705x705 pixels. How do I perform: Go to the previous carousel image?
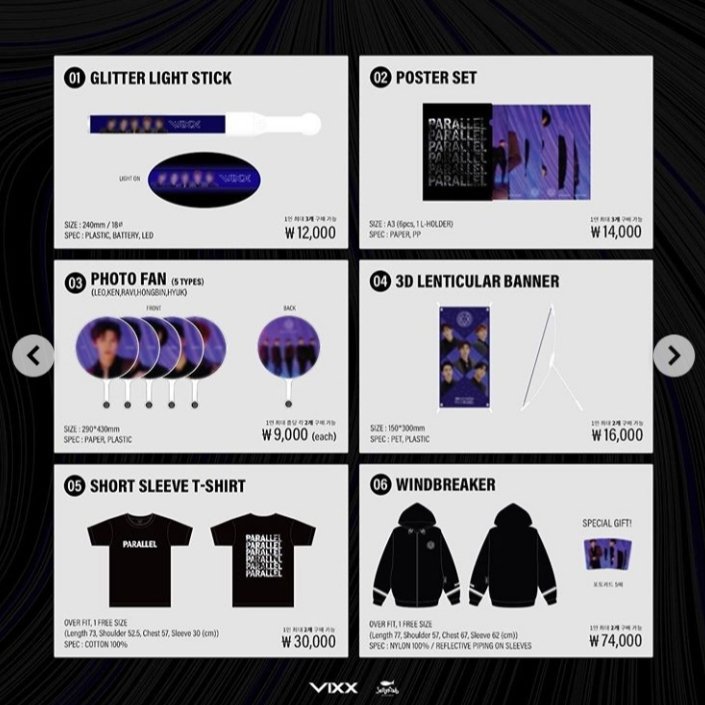(x=34, y=355)
